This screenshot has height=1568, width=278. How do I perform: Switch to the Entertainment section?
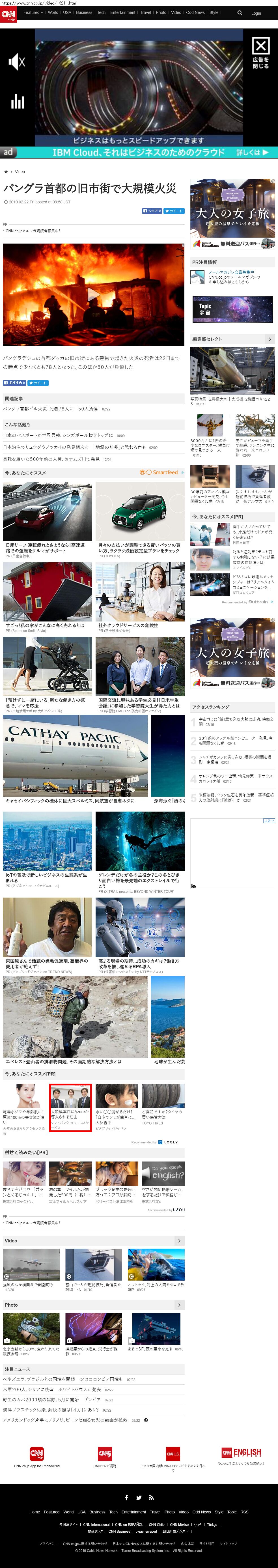pos(122,12)
